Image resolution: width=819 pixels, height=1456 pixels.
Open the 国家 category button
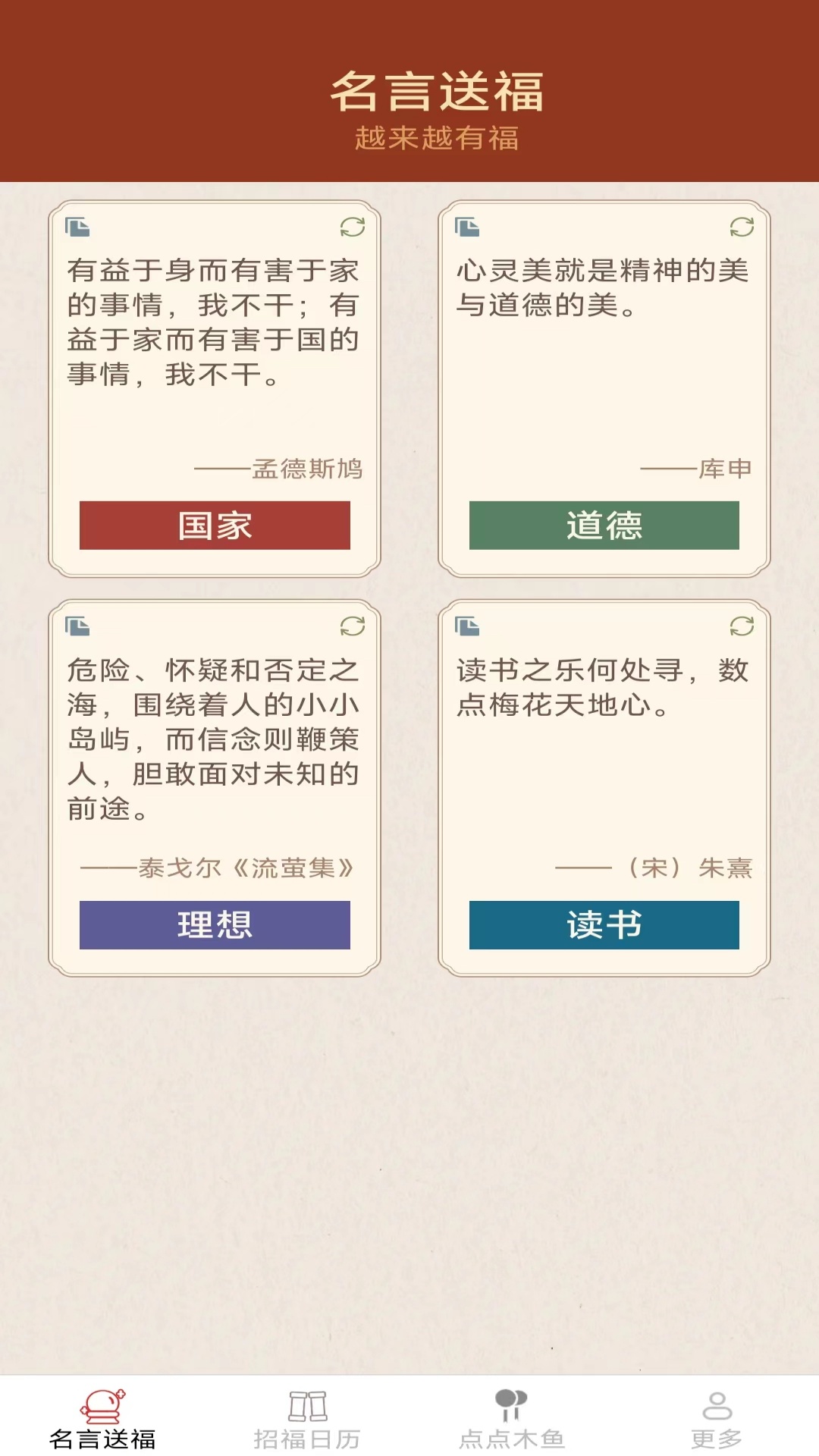(215, 525)
